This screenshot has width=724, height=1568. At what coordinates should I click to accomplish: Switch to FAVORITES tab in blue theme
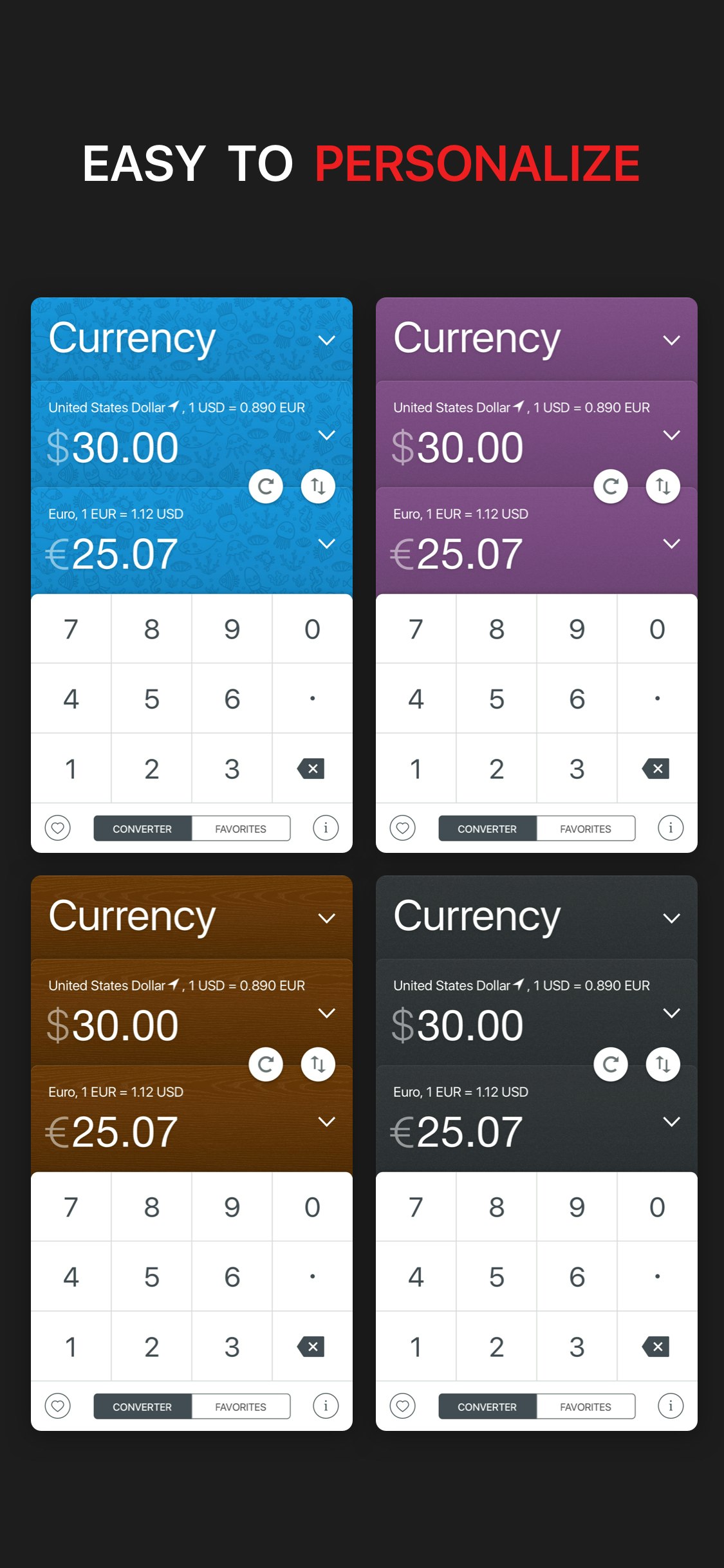click(240, 828)
